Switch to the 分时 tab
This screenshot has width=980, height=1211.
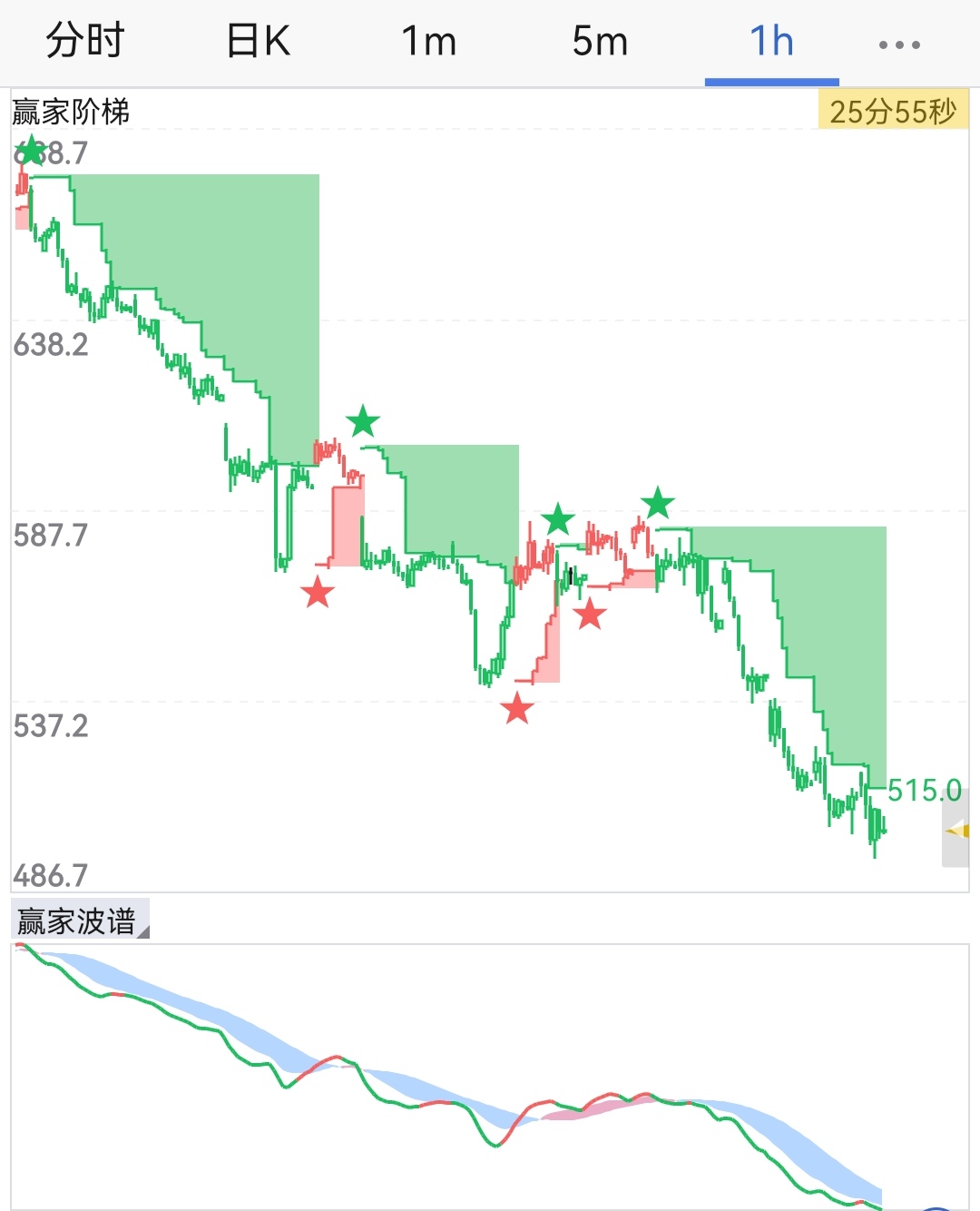click(86, 41)
